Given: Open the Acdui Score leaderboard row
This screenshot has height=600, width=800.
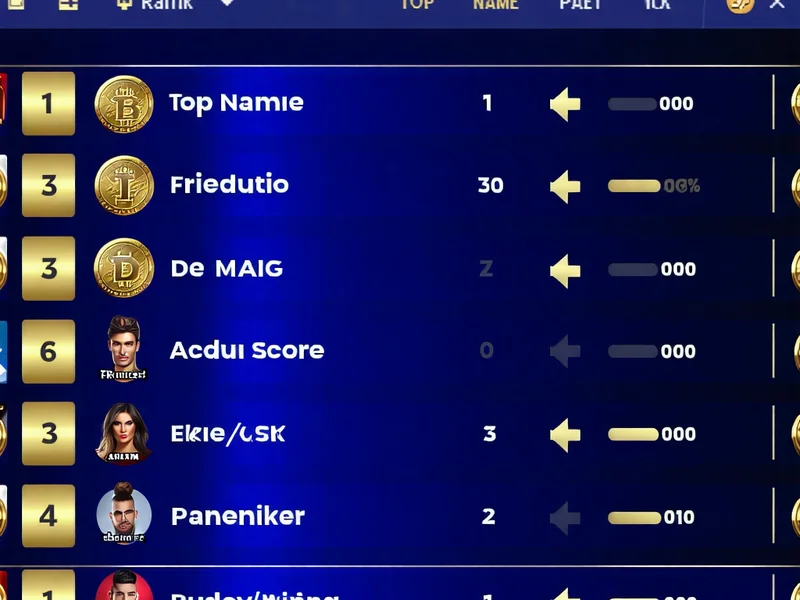Looking at the screenshot, I should coord(246,351).
